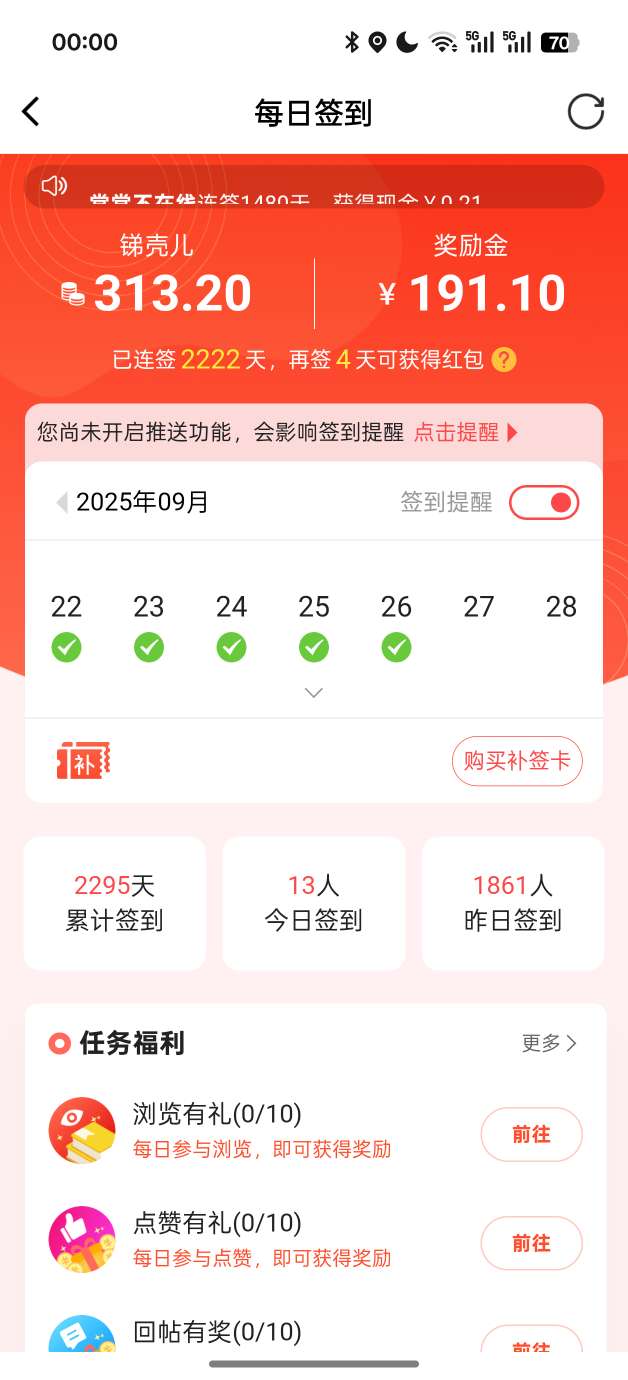Screen dimensions: 628x1380
Task: Open the 累计签到 2295天 card
Action: tap(115, 903)
